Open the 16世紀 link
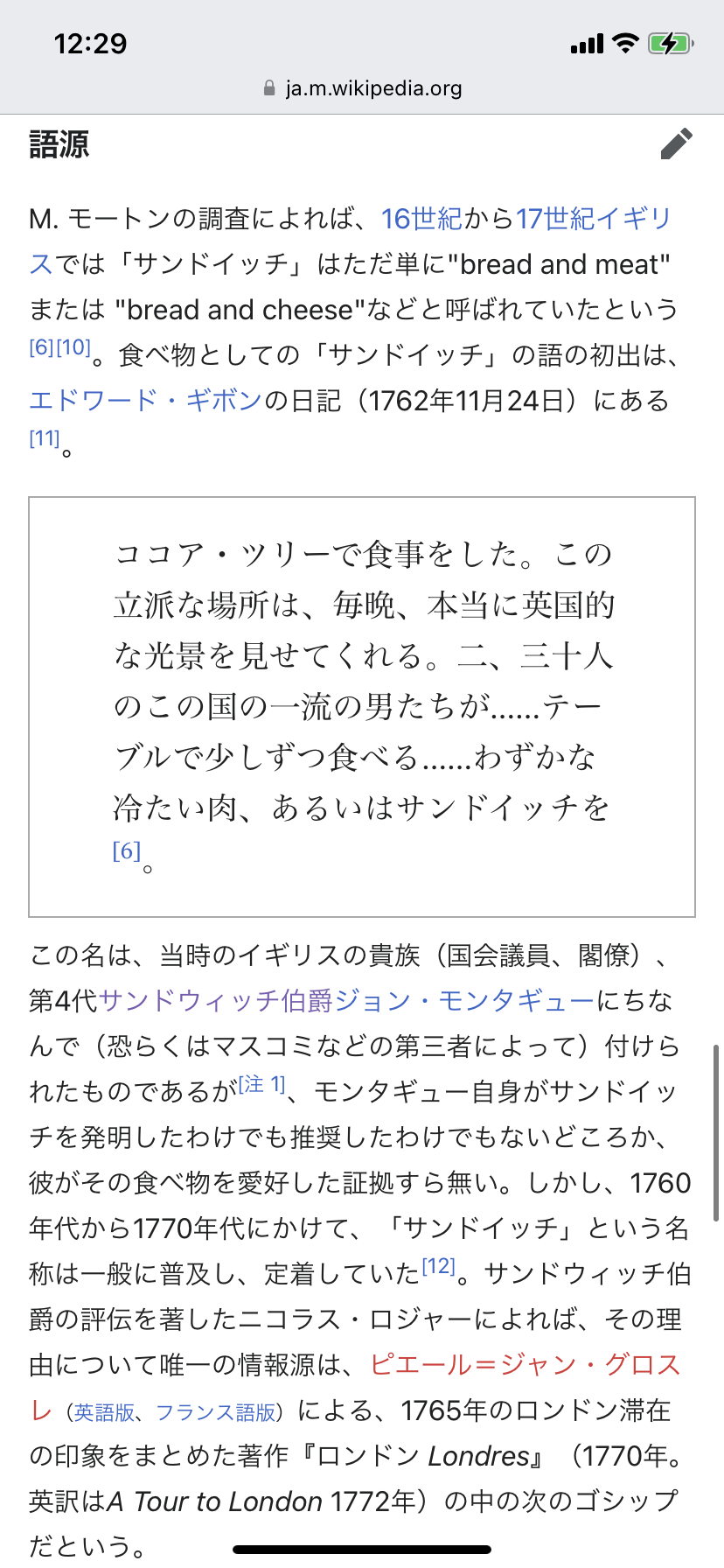Screen dimensions: 724x1568 click(421, 219)
